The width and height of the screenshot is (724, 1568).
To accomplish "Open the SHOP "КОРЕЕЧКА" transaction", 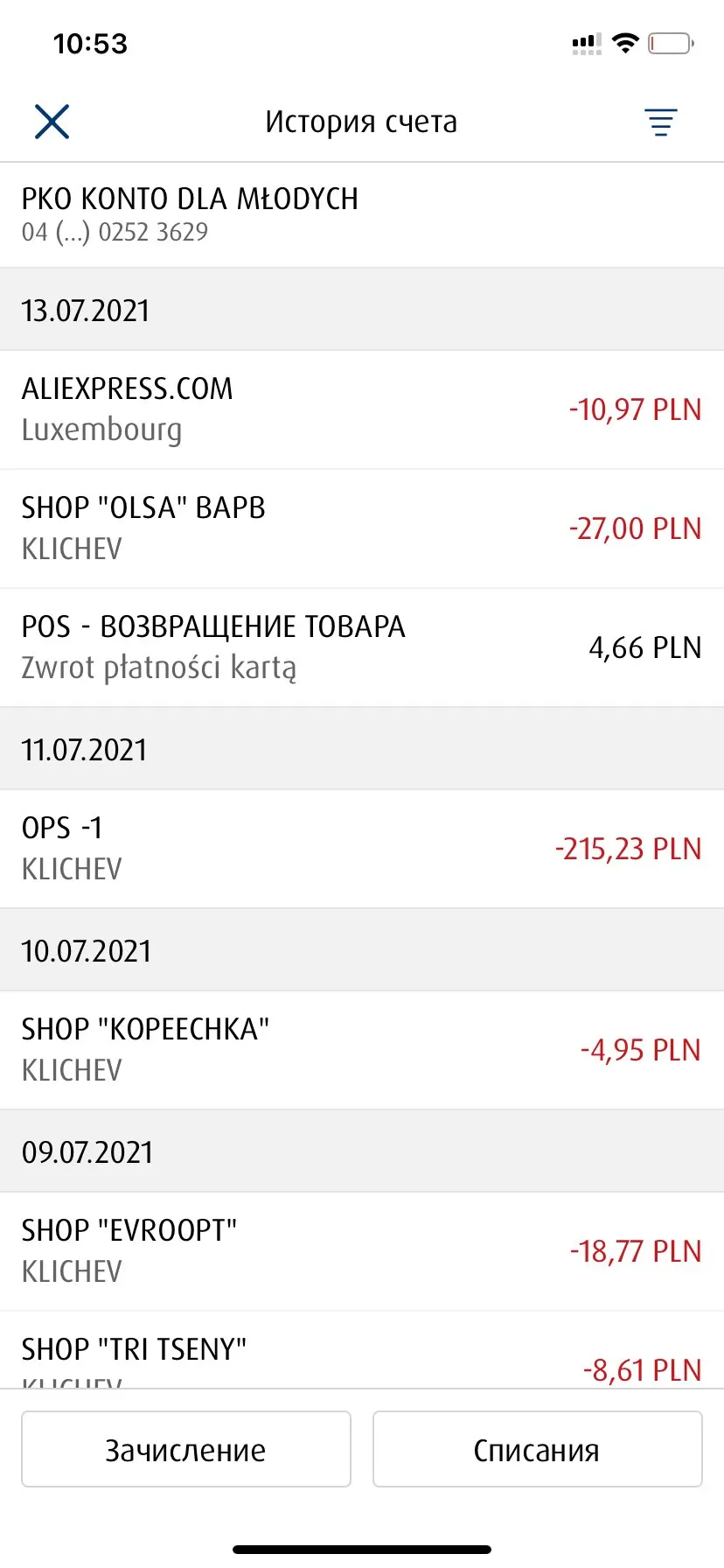I will tap(362, 1050).
